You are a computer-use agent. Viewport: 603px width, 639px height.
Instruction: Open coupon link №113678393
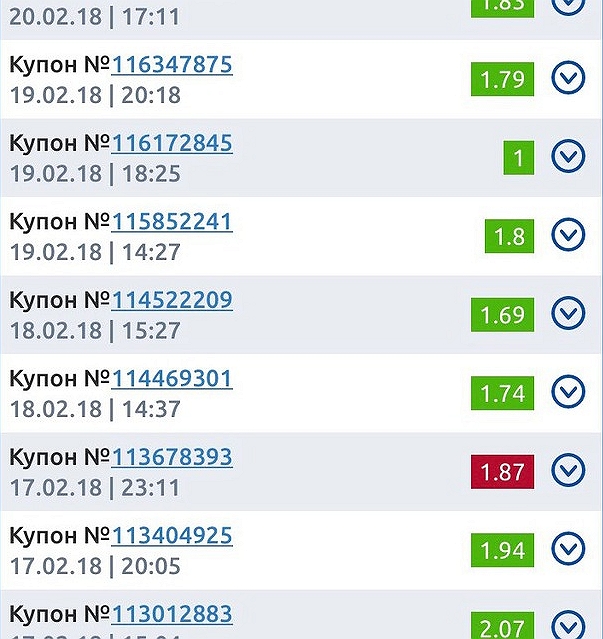(x=171, y=457)
